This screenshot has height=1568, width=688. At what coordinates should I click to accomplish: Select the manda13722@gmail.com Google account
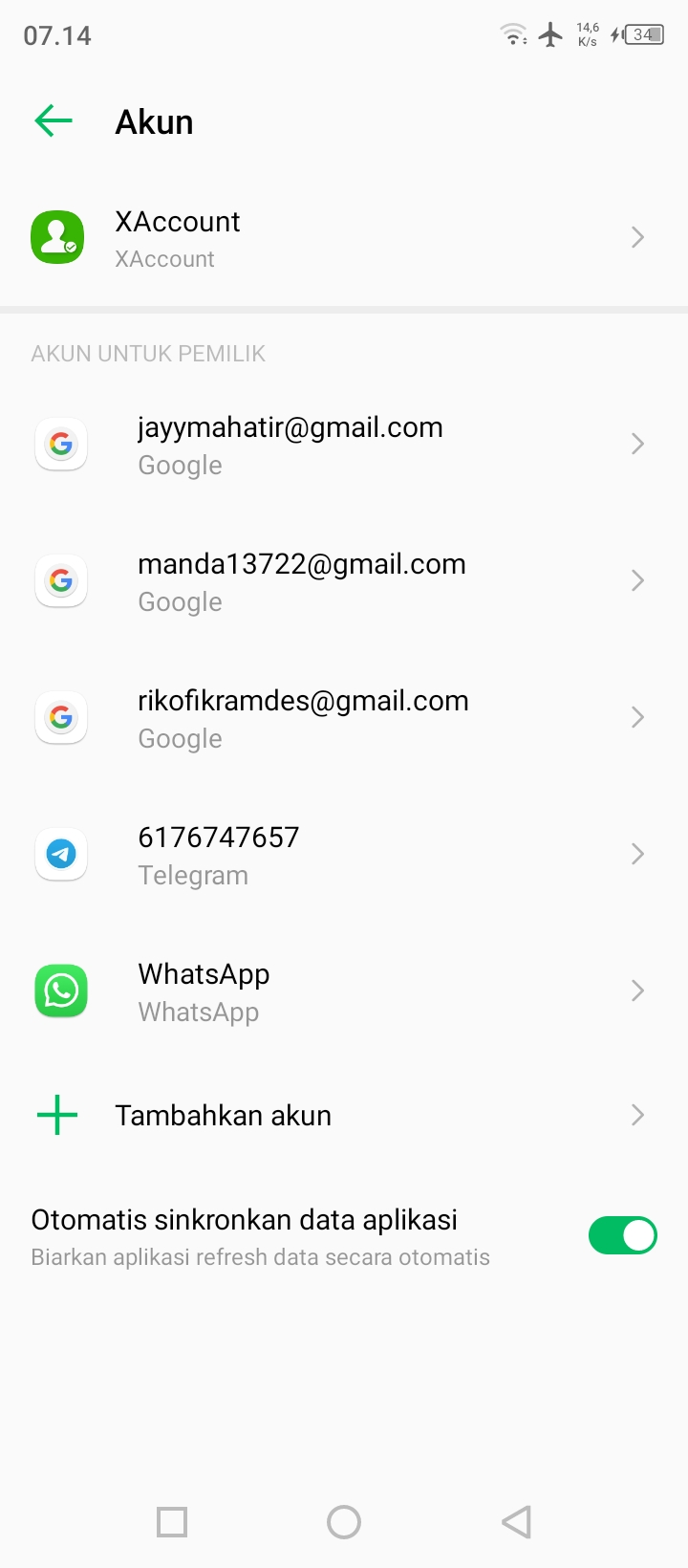click(x=344, y=581)
